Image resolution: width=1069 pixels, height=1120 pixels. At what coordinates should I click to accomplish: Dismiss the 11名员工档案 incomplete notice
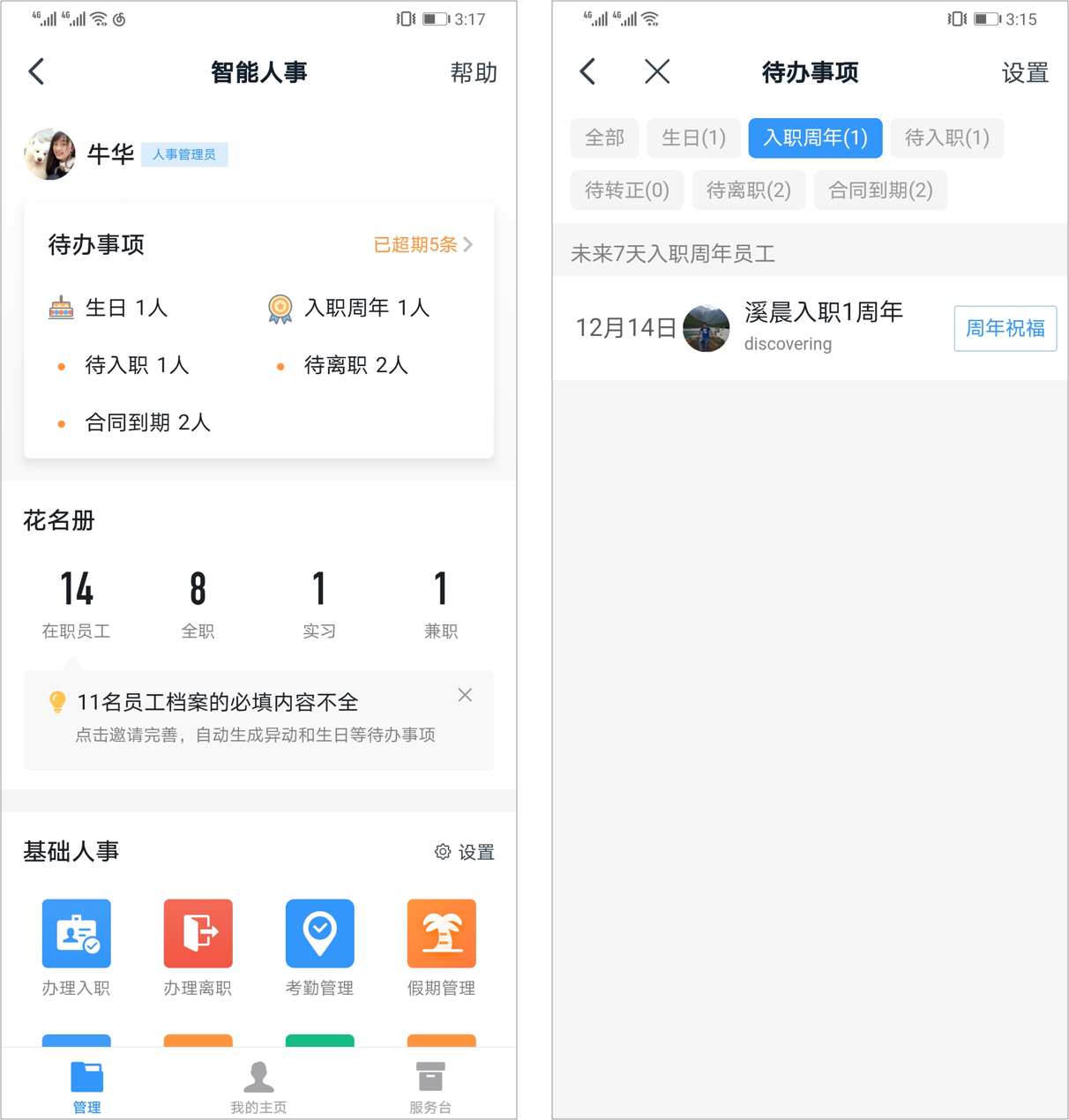coord(465,695)
